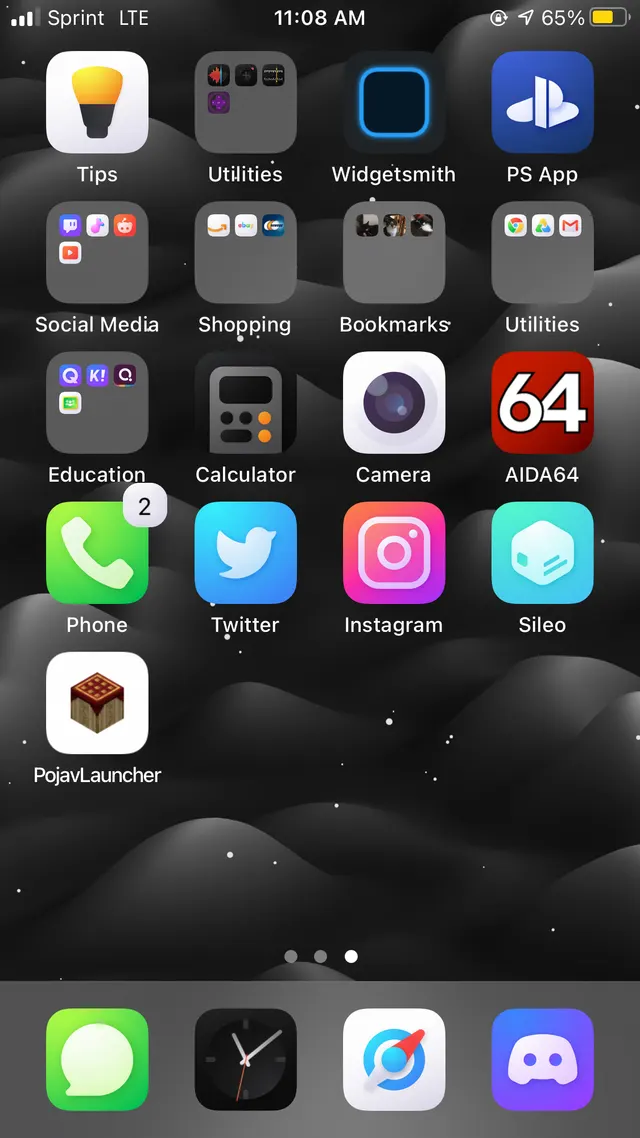Open the Tips app
The width and height of the screenshot is (640, 1138).
[x=97, y=102]
